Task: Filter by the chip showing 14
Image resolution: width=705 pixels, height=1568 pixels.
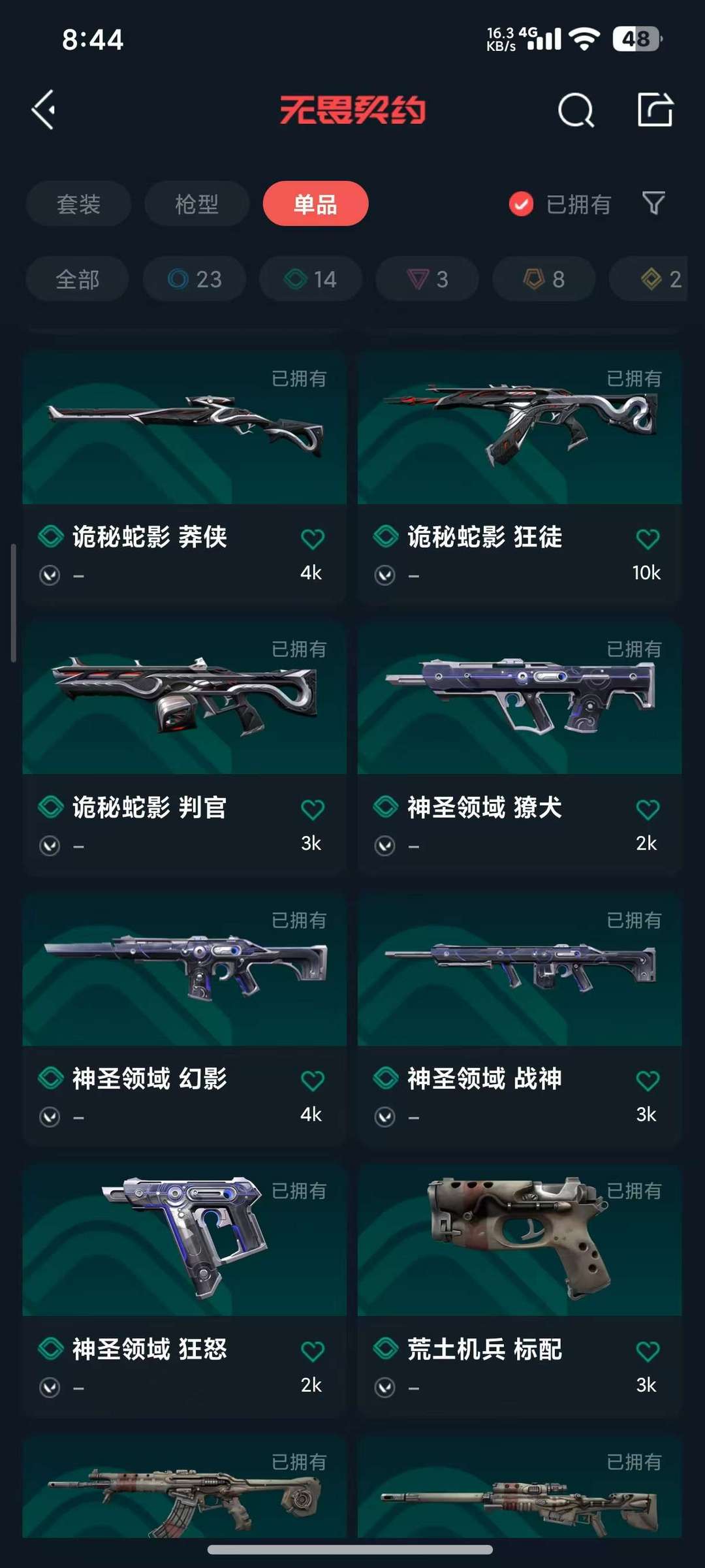Action: click(311, 279)
